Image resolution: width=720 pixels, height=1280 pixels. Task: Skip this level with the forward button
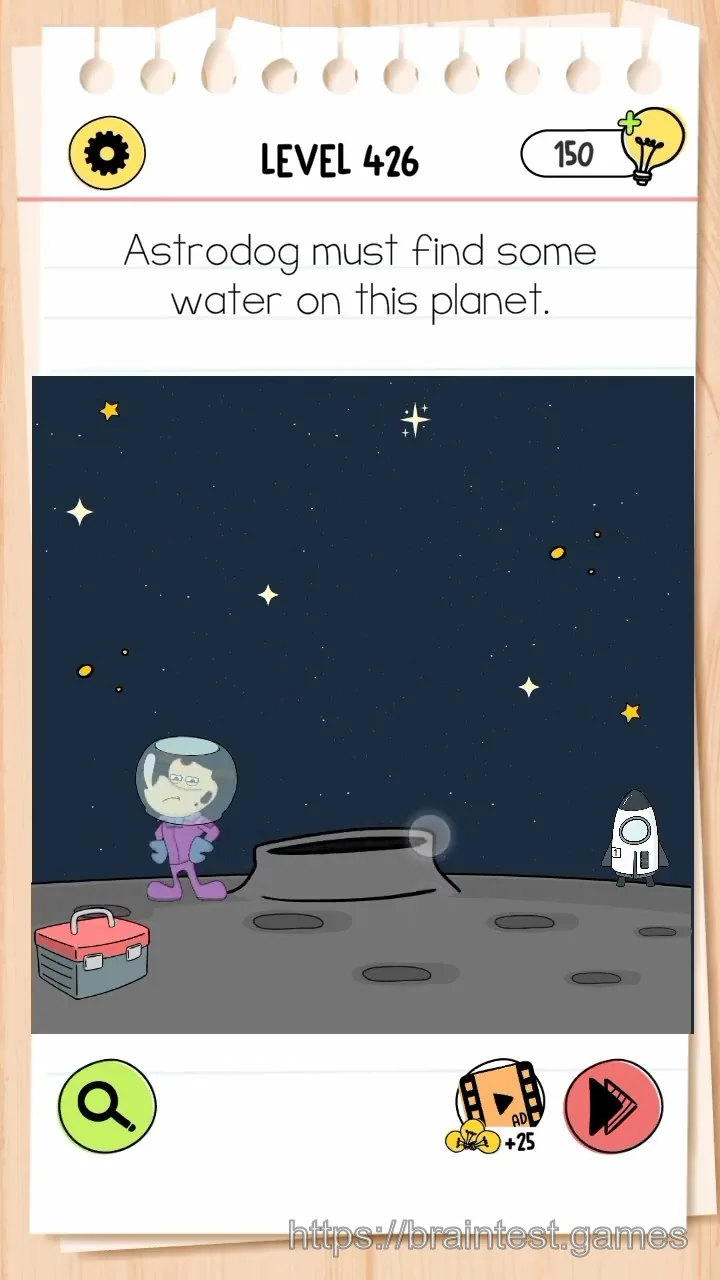click(613, 1106)
